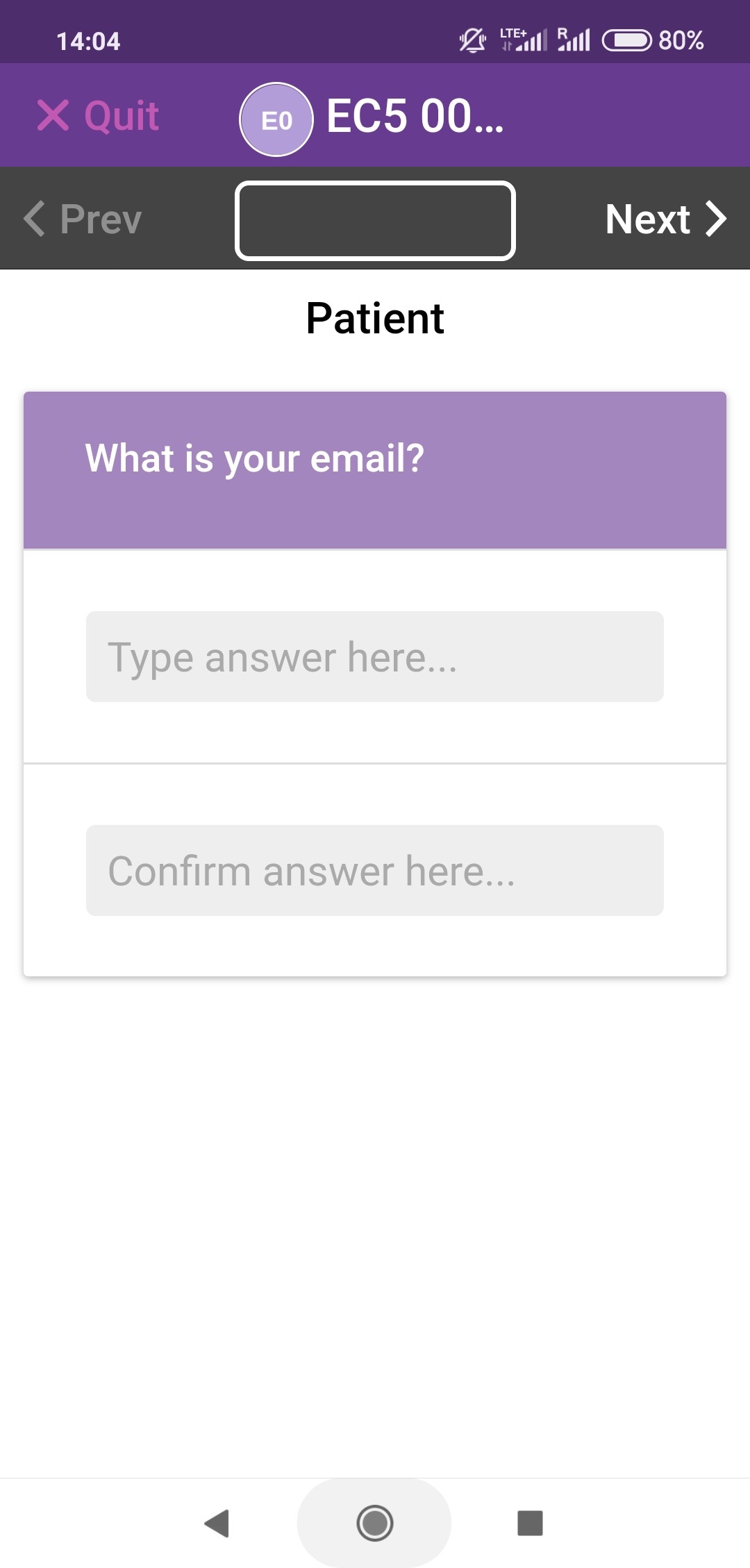Go to the previous question

tap(83, 219)
